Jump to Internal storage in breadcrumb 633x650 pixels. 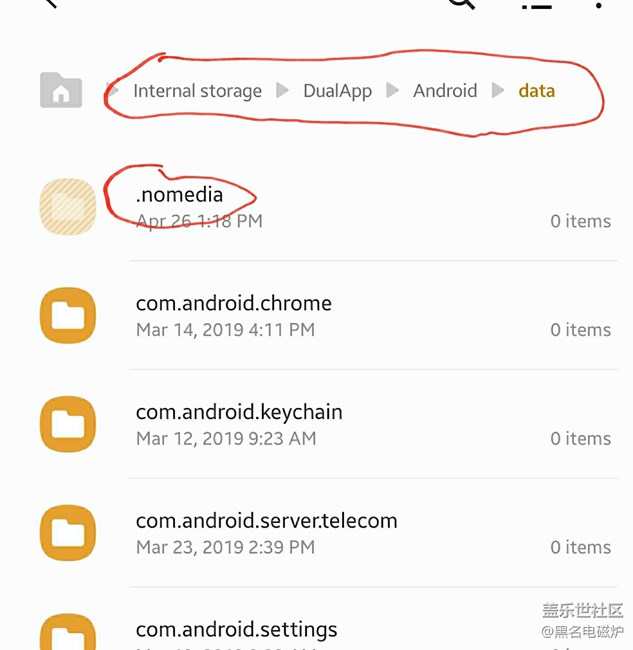pyautogui.click(x=197, y=91)
